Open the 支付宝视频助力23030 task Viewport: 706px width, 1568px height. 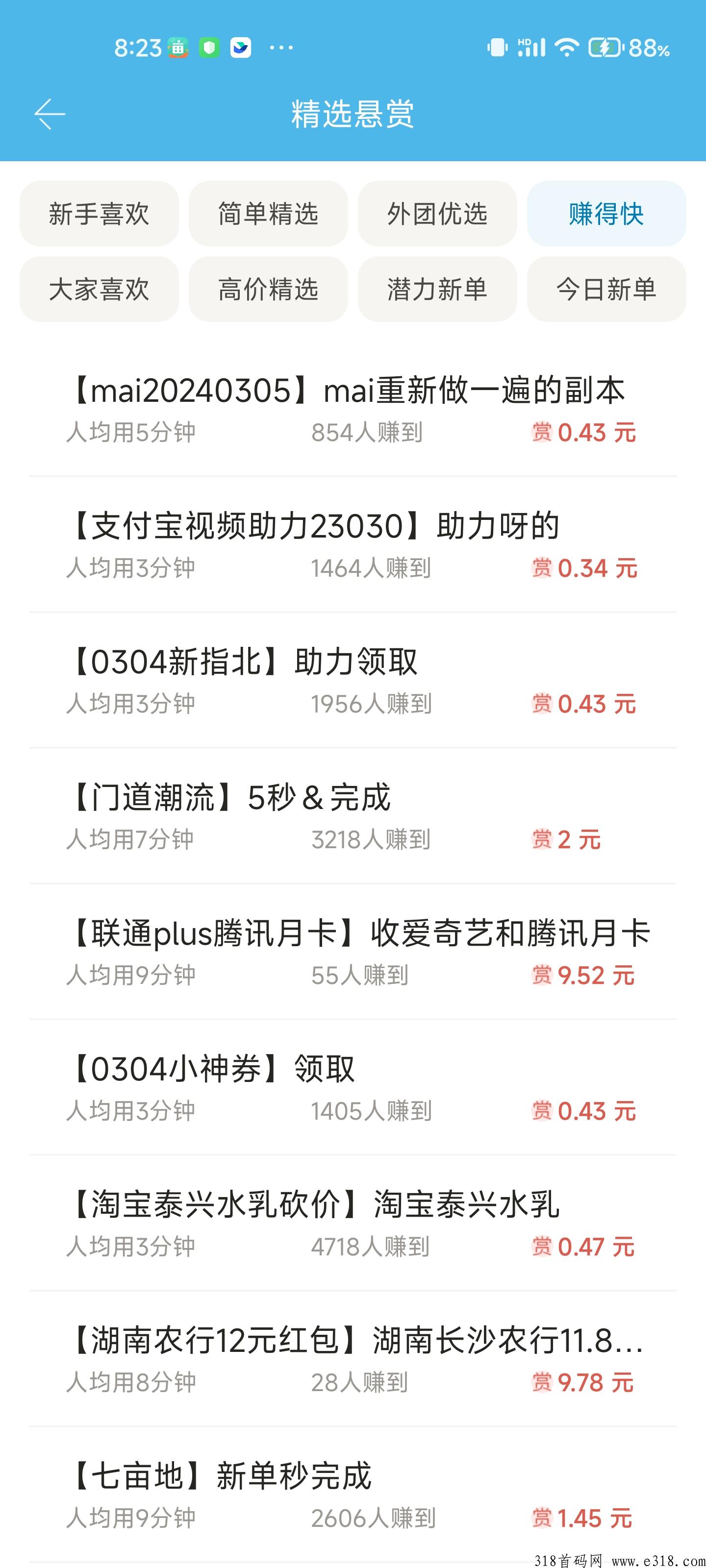click(353, 545)
